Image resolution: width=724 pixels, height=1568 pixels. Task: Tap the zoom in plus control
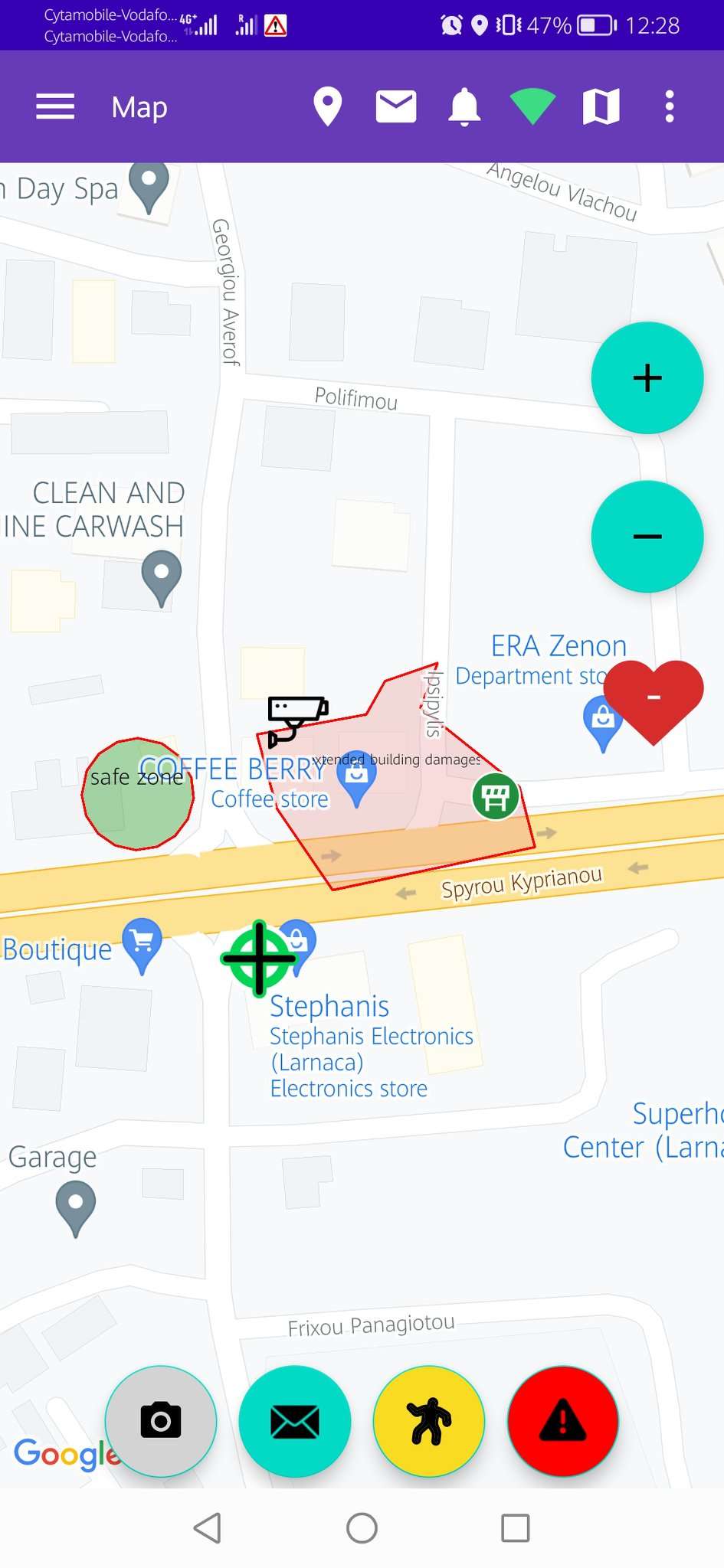(x=647, y=377)
